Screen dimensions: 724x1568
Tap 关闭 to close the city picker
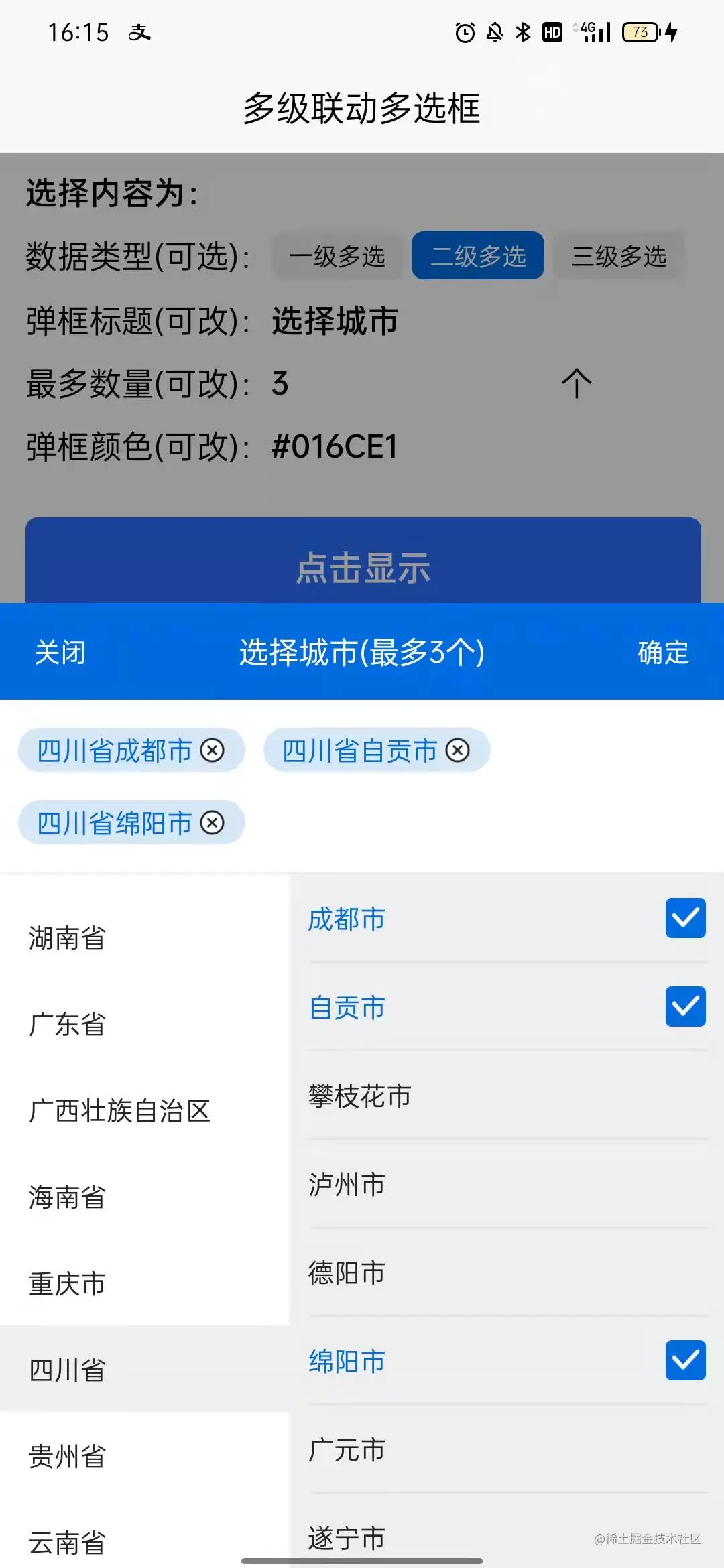60,652
